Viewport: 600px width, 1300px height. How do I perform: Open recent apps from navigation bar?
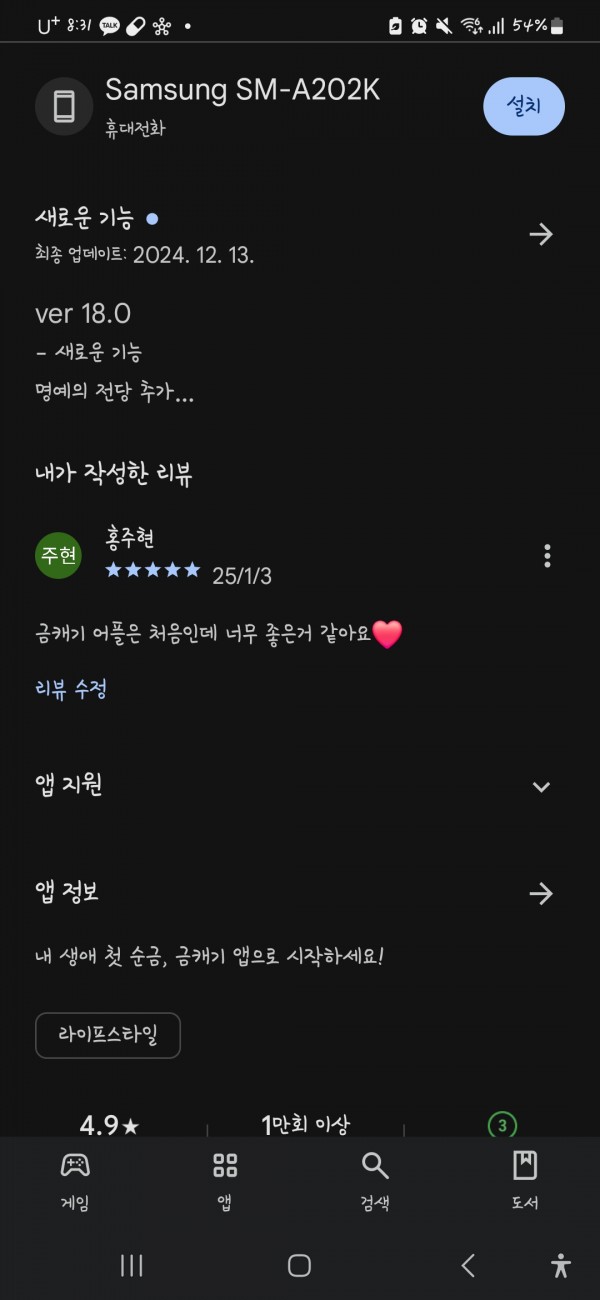pos(132,1265)
